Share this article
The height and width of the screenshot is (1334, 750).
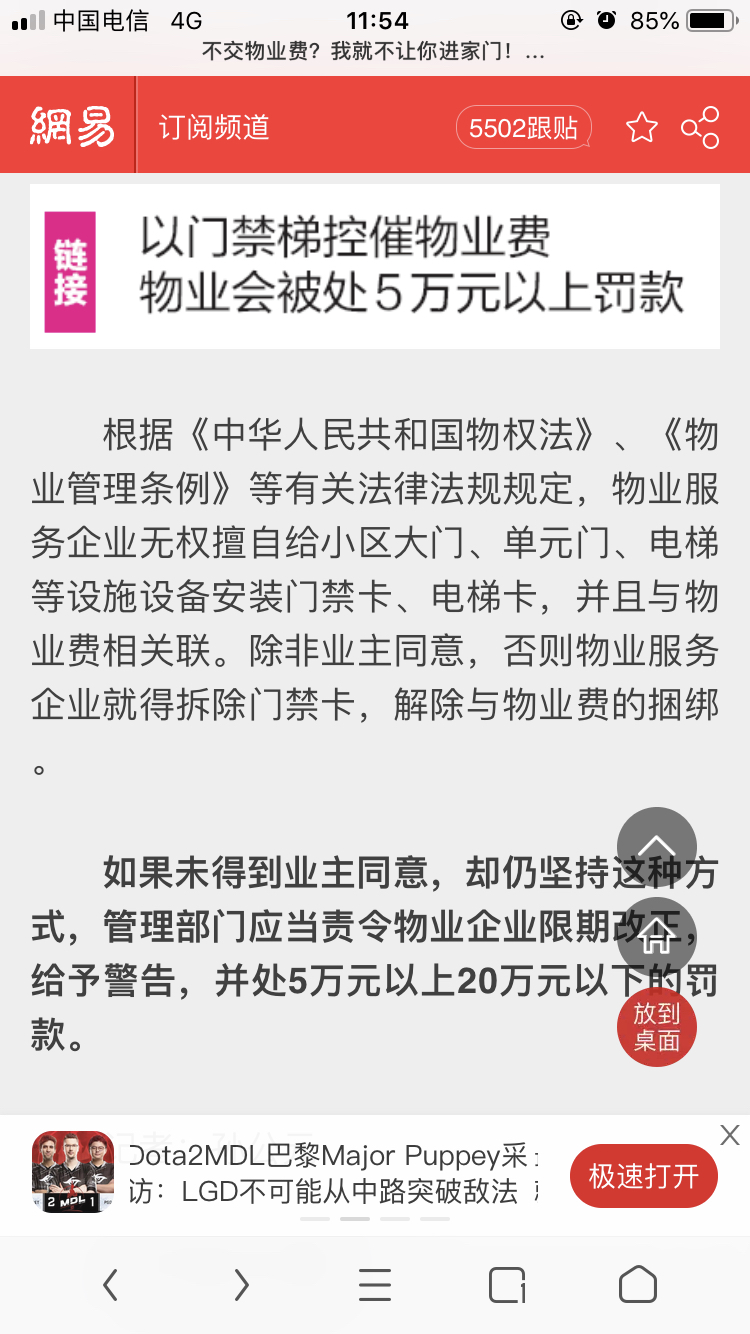(x=700, y=128)
